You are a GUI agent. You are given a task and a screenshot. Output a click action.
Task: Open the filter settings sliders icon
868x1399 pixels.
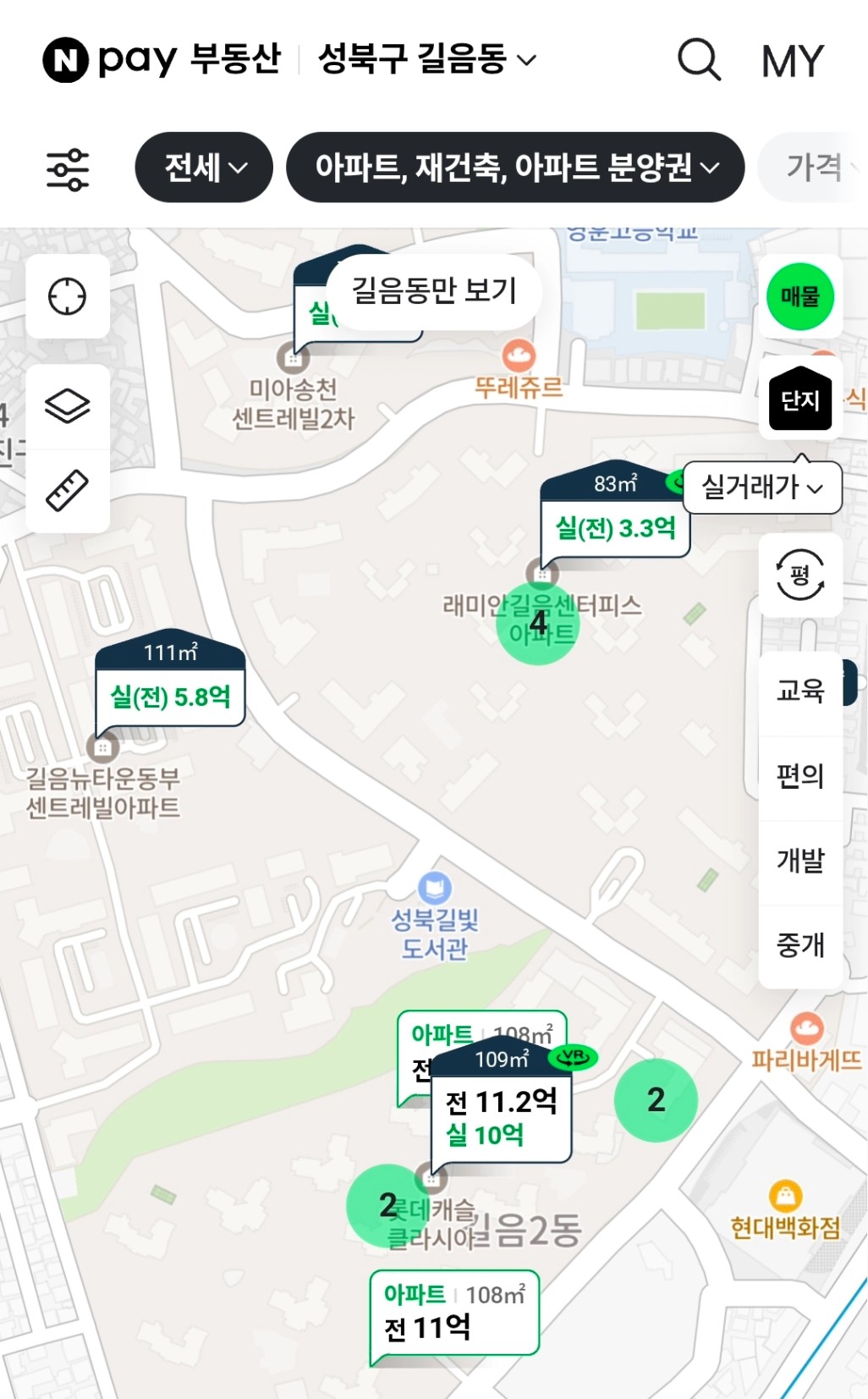click(x=68, y=169)
